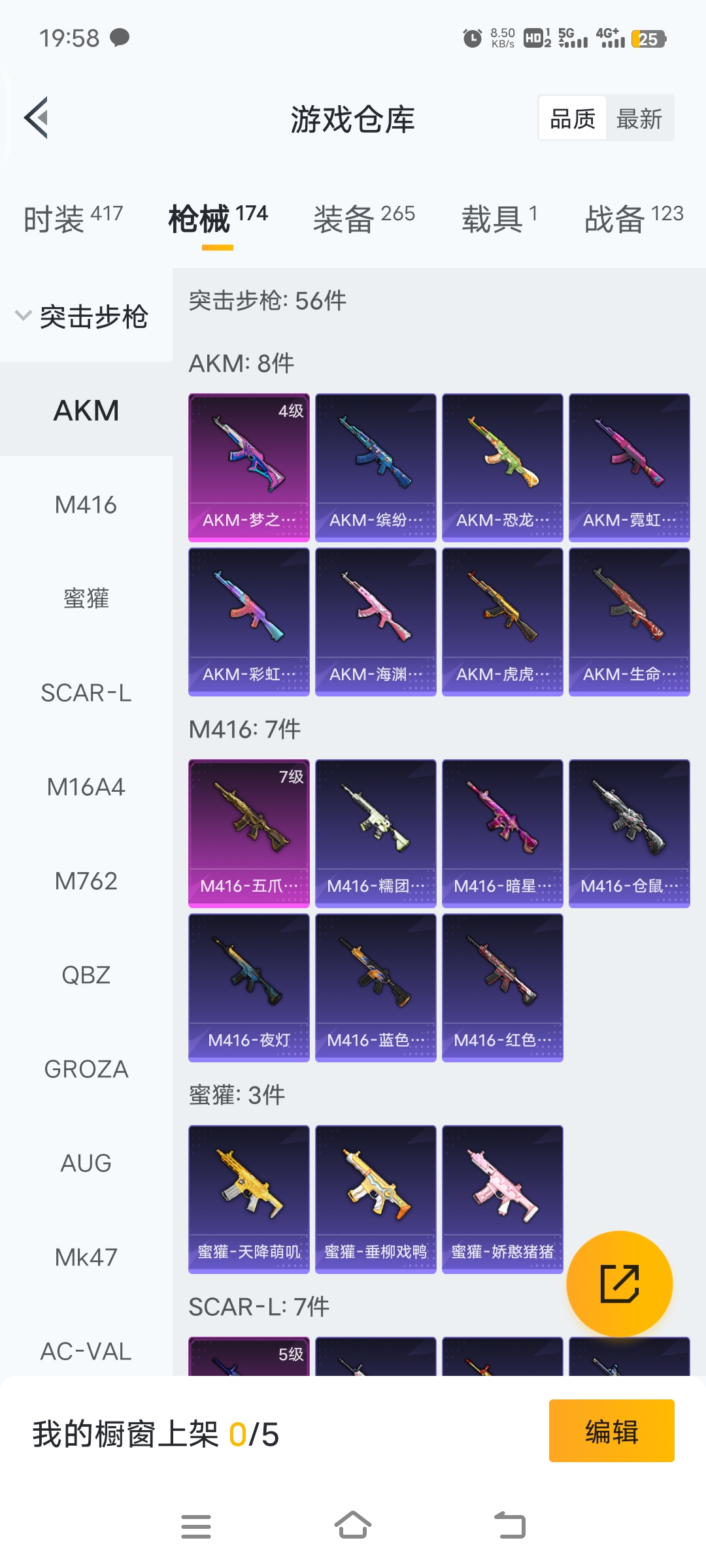This screenshot has width=706, height=1568.
Task: Open the M416-夜灯 skin card
Action: coord(248,987)
